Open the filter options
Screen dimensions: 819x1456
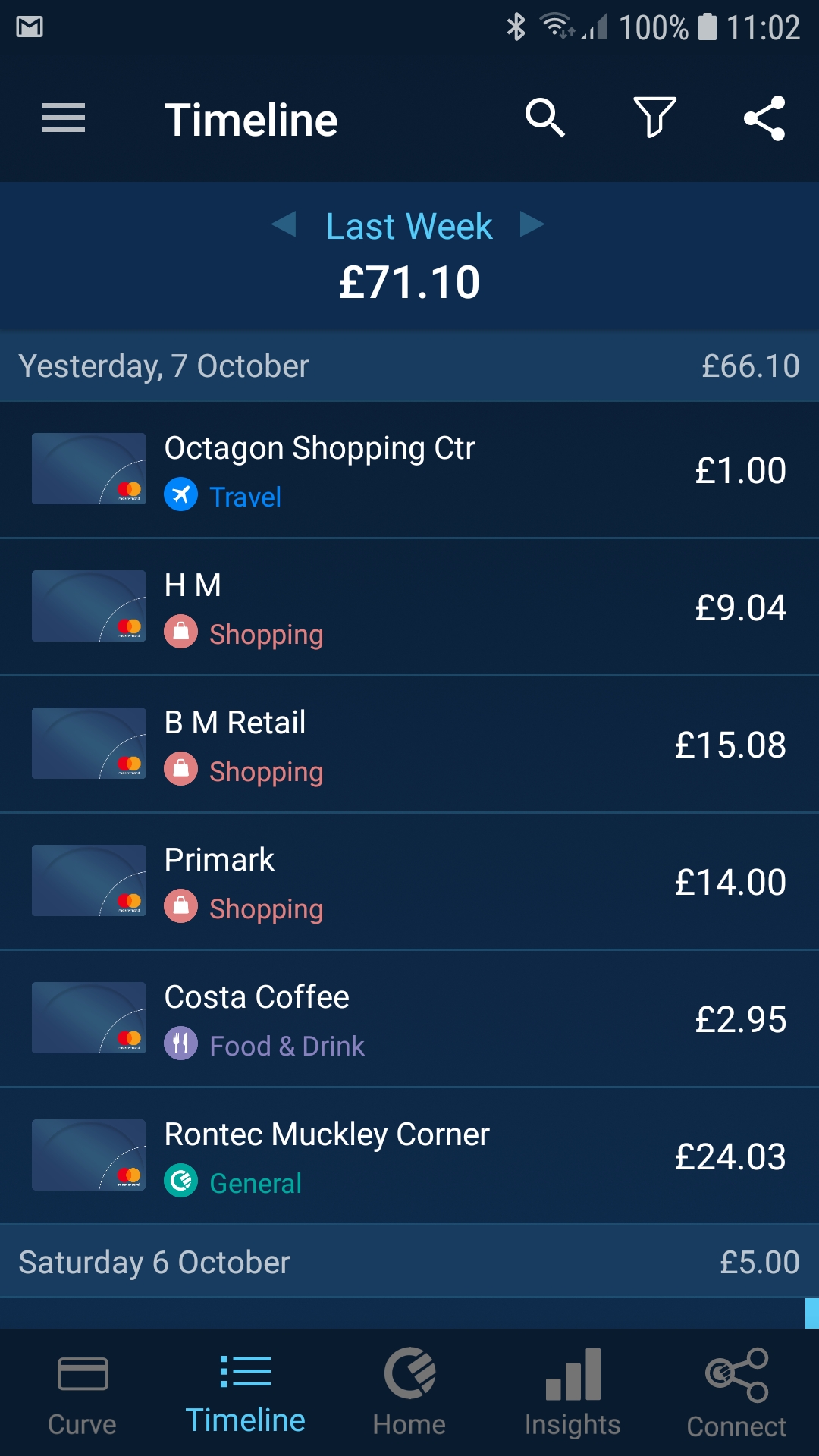point(654,118)
